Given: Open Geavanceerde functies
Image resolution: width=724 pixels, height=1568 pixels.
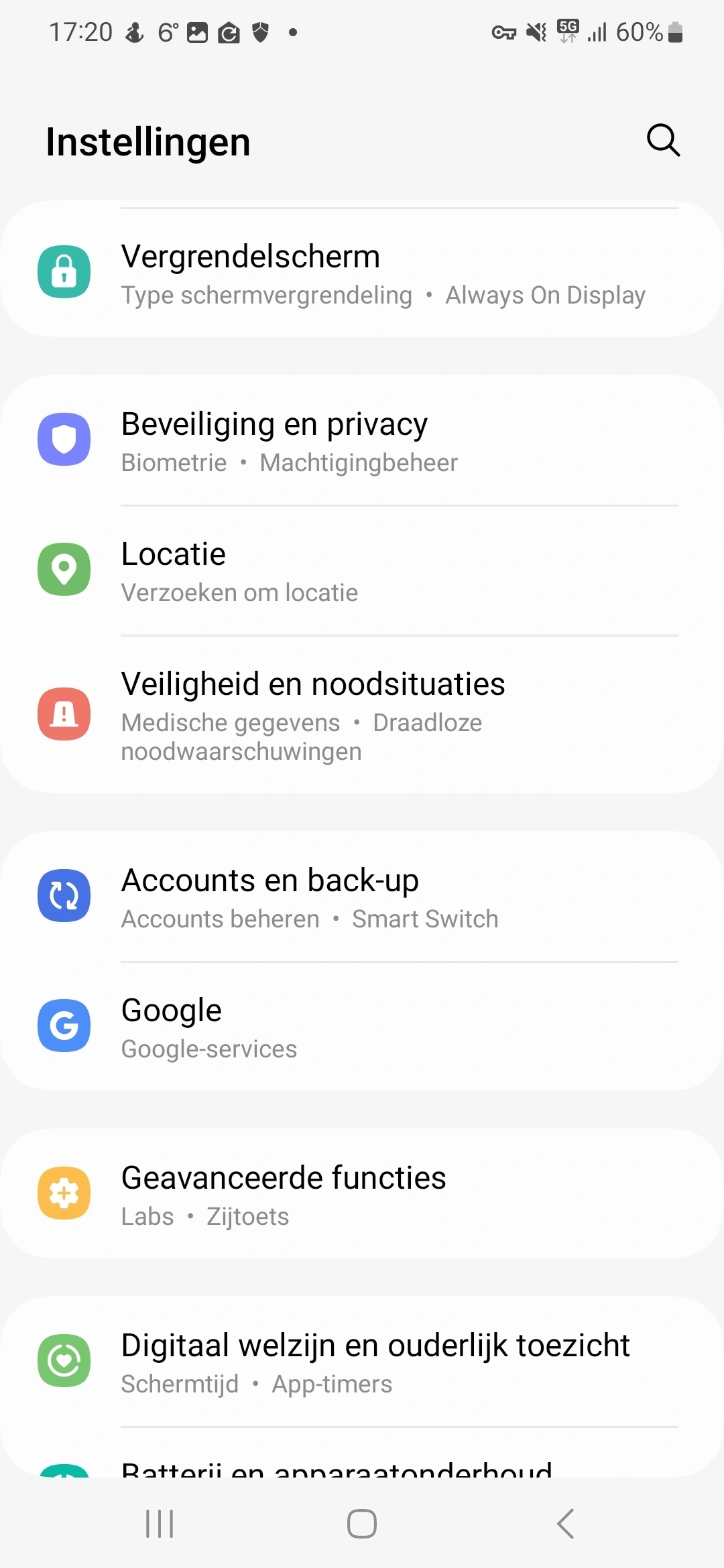Looking at the screenshot, I should click(x=362, y=1194).
